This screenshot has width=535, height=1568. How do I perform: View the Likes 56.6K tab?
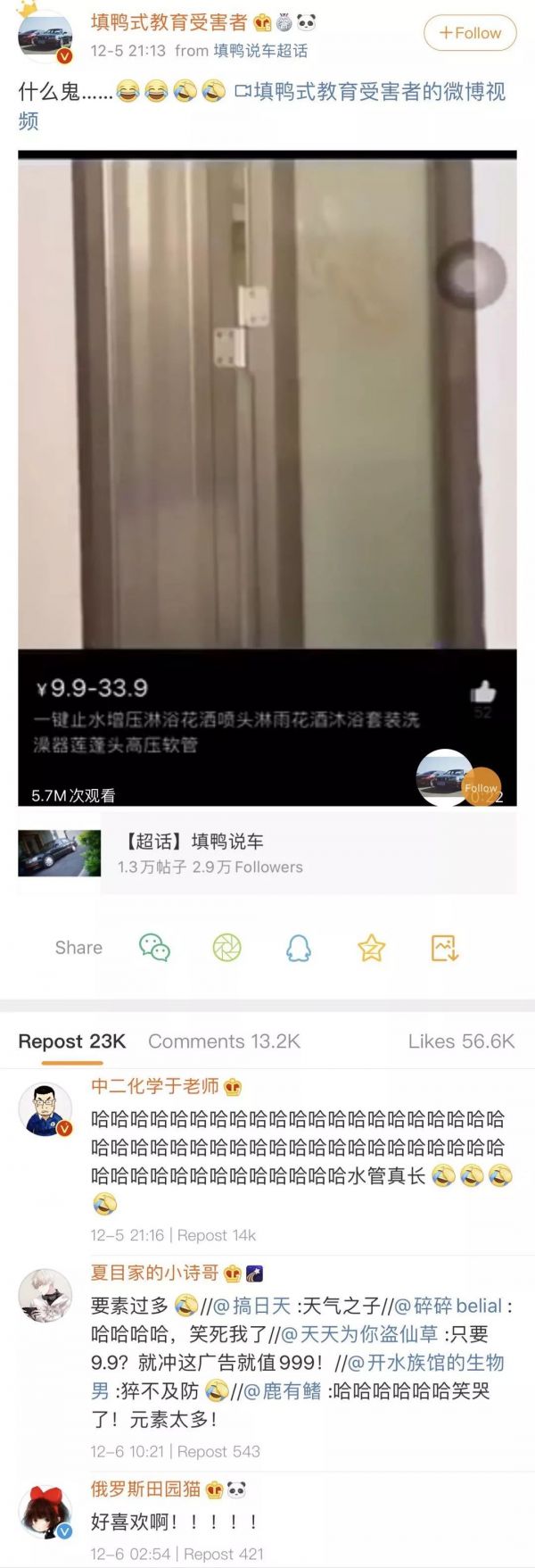[461, 1041]
